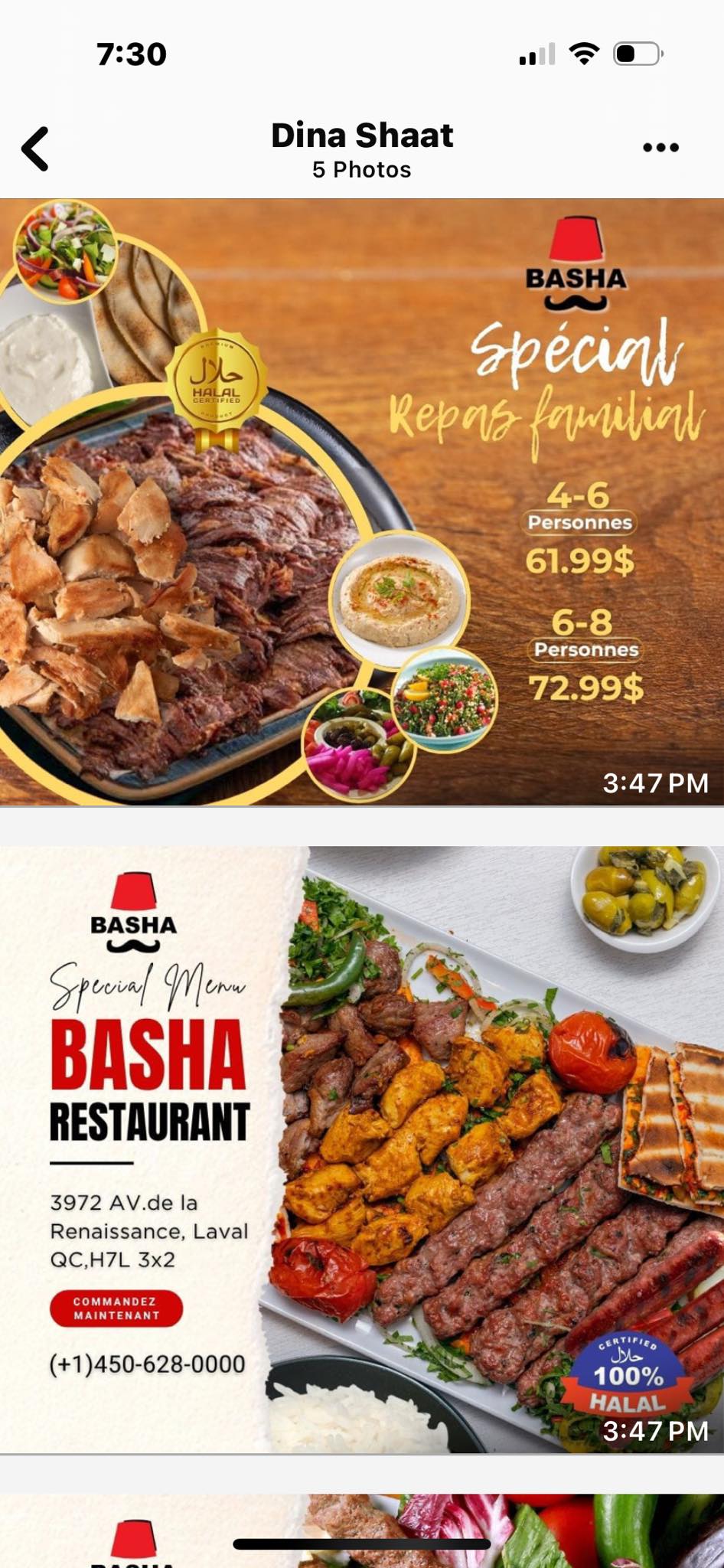This screenshot has height=1568, width=724.
Task: Open the Spécial Repas familial photo
Action: pyautogui.click(x=362, y=502)
